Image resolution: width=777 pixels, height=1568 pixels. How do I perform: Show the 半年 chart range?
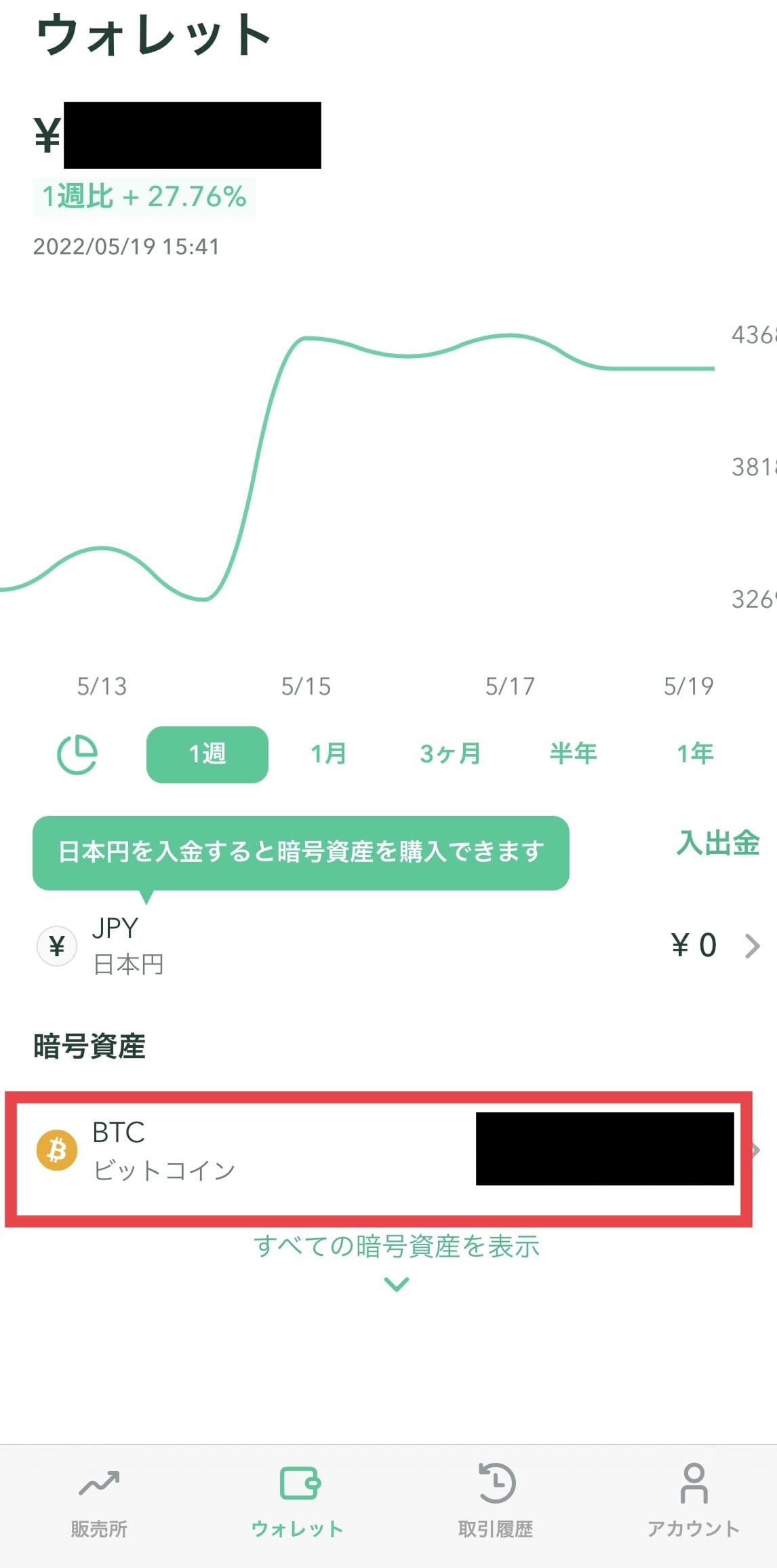point(574,753)
